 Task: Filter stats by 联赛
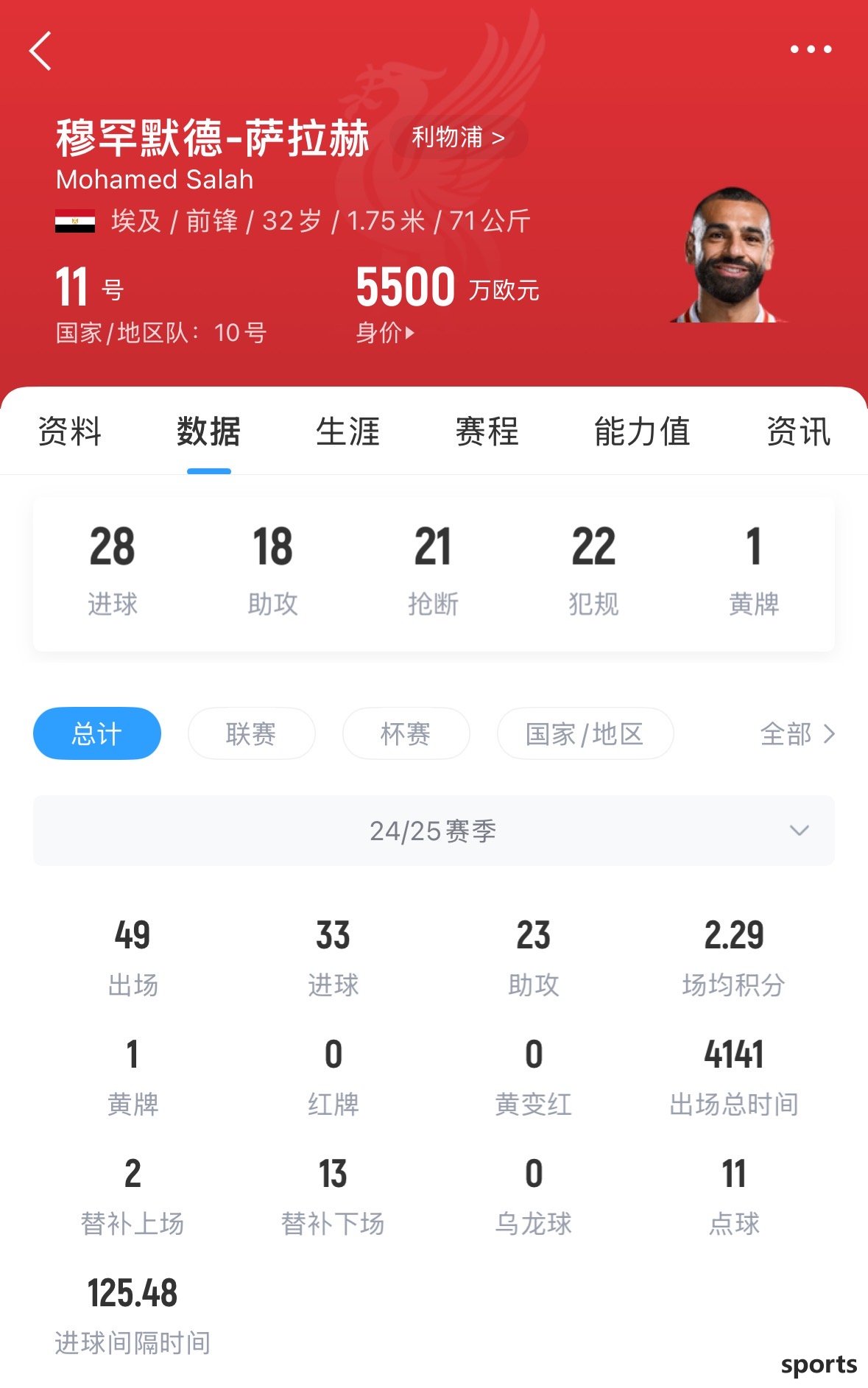(x=251, y=733)
